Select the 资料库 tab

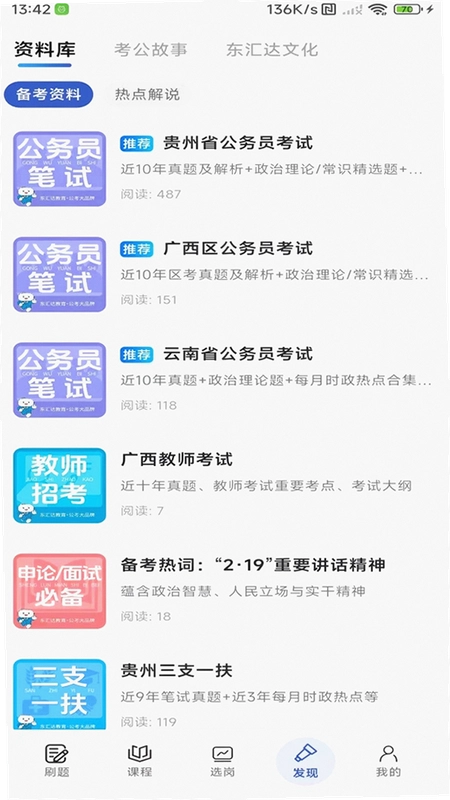45,50
